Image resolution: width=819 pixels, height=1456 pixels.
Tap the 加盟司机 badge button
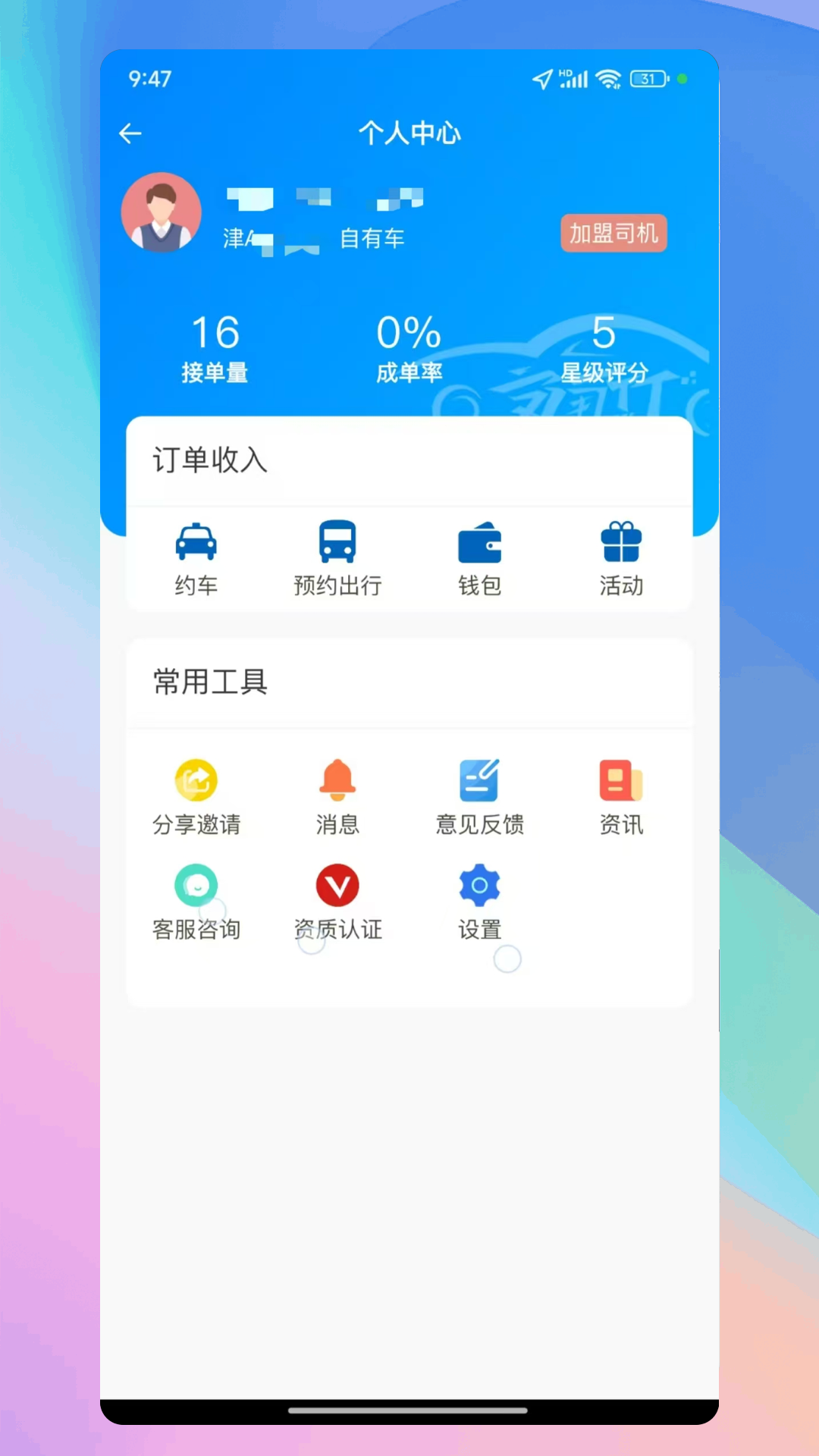click(x=614, y=234)
